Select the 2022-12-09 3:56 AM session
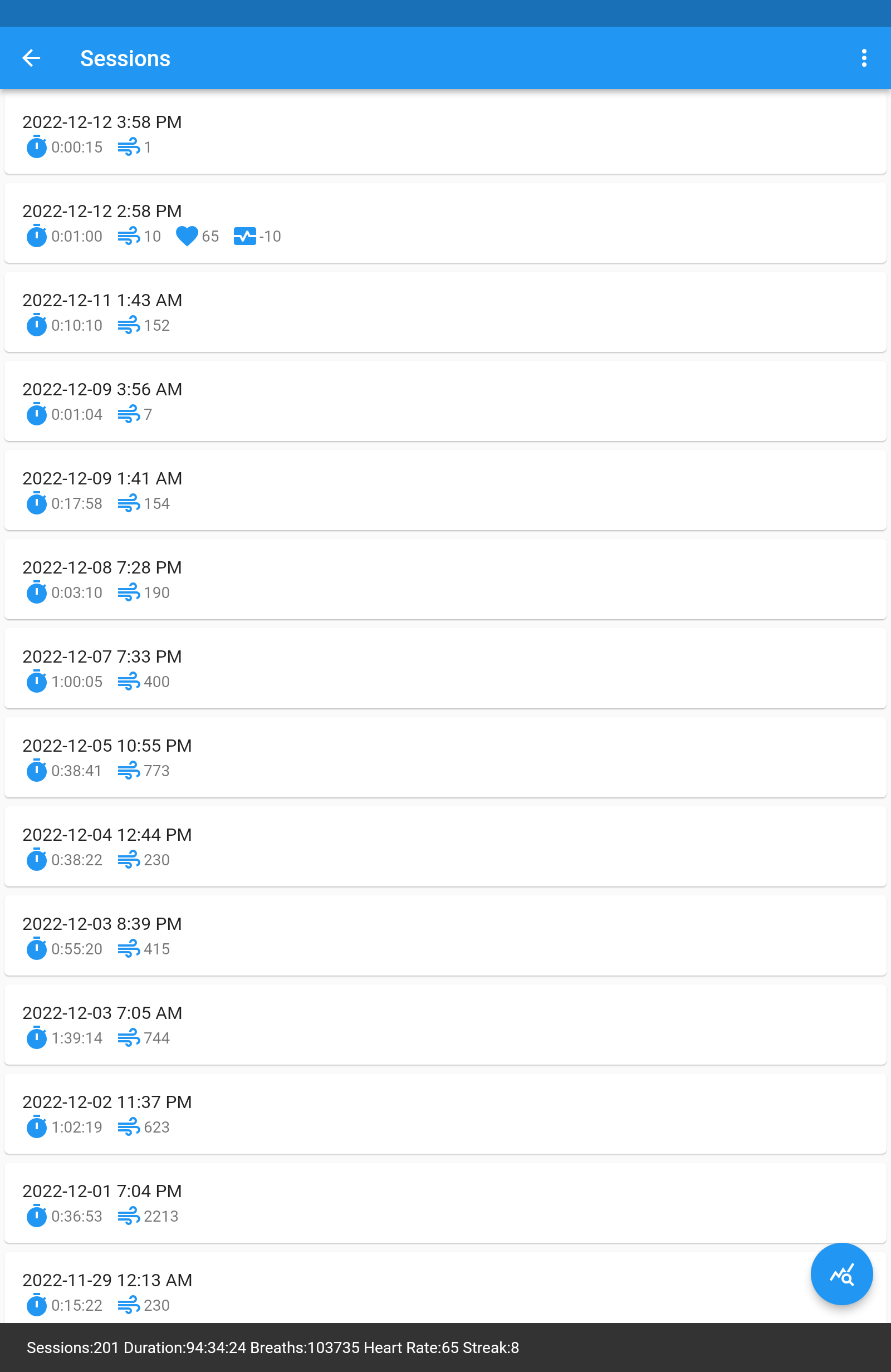Viewport: 891px width, 1372px height. coord(444,401)
